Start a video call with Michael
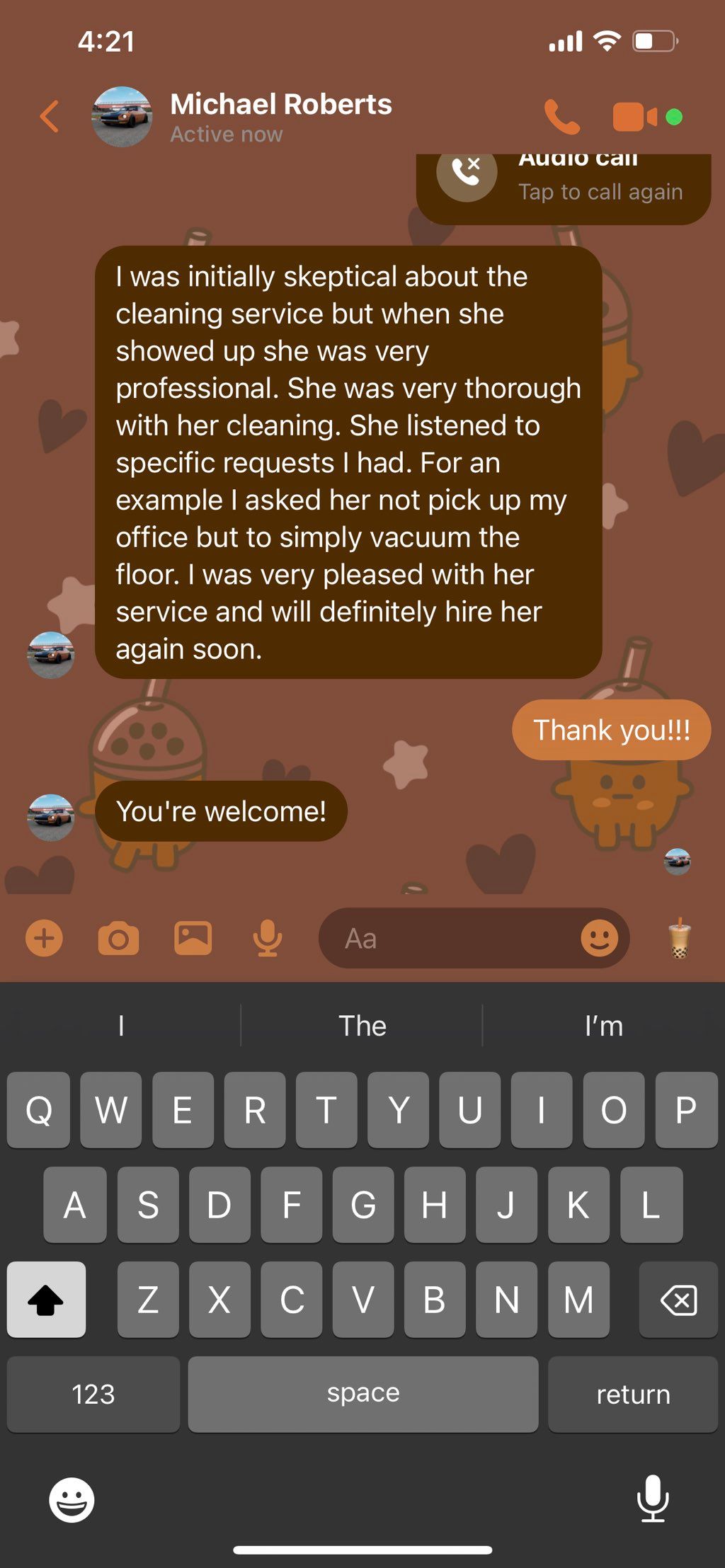The width and height of the screenshot is (725, 1568). coord(634,117)
